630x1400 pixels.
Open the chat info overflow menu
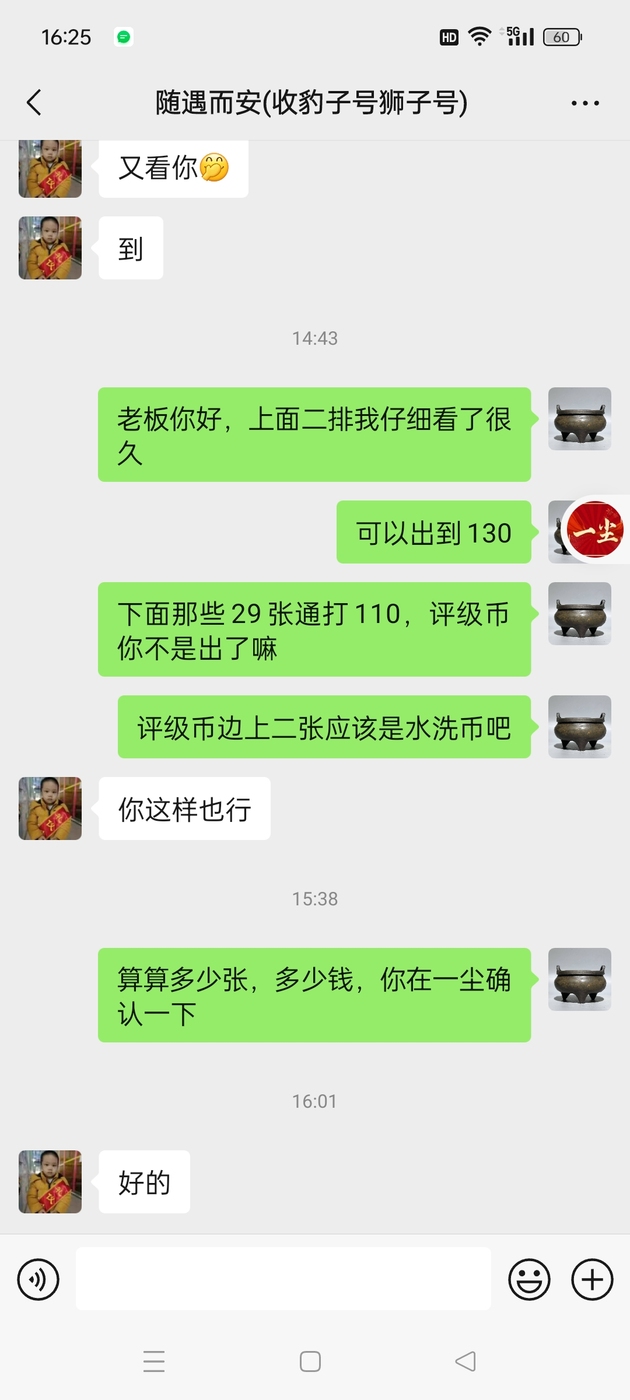tap(585, 103)
